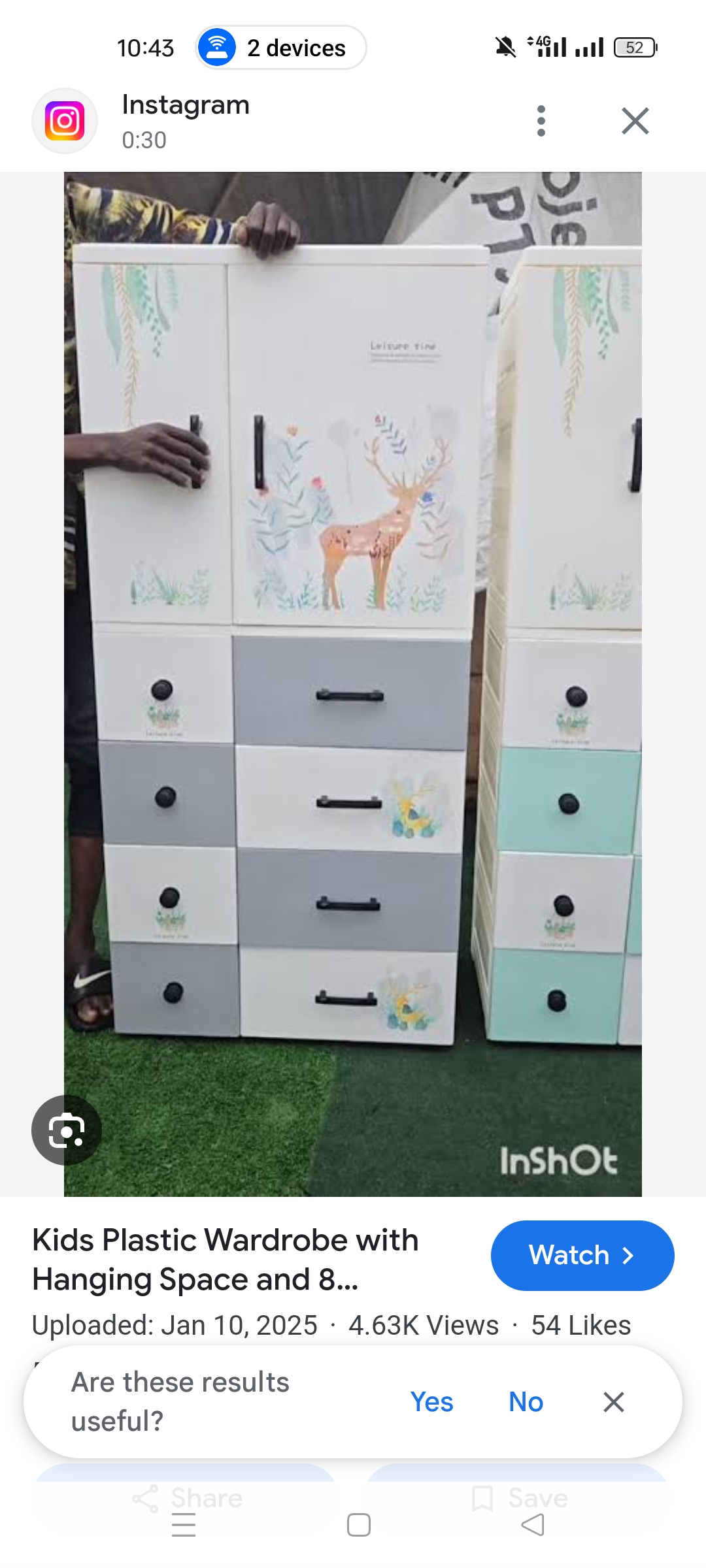Viewport: 706px width, 1568px height.
Task: Dismiss the results feedback prompt
Action: (613, 1402)
